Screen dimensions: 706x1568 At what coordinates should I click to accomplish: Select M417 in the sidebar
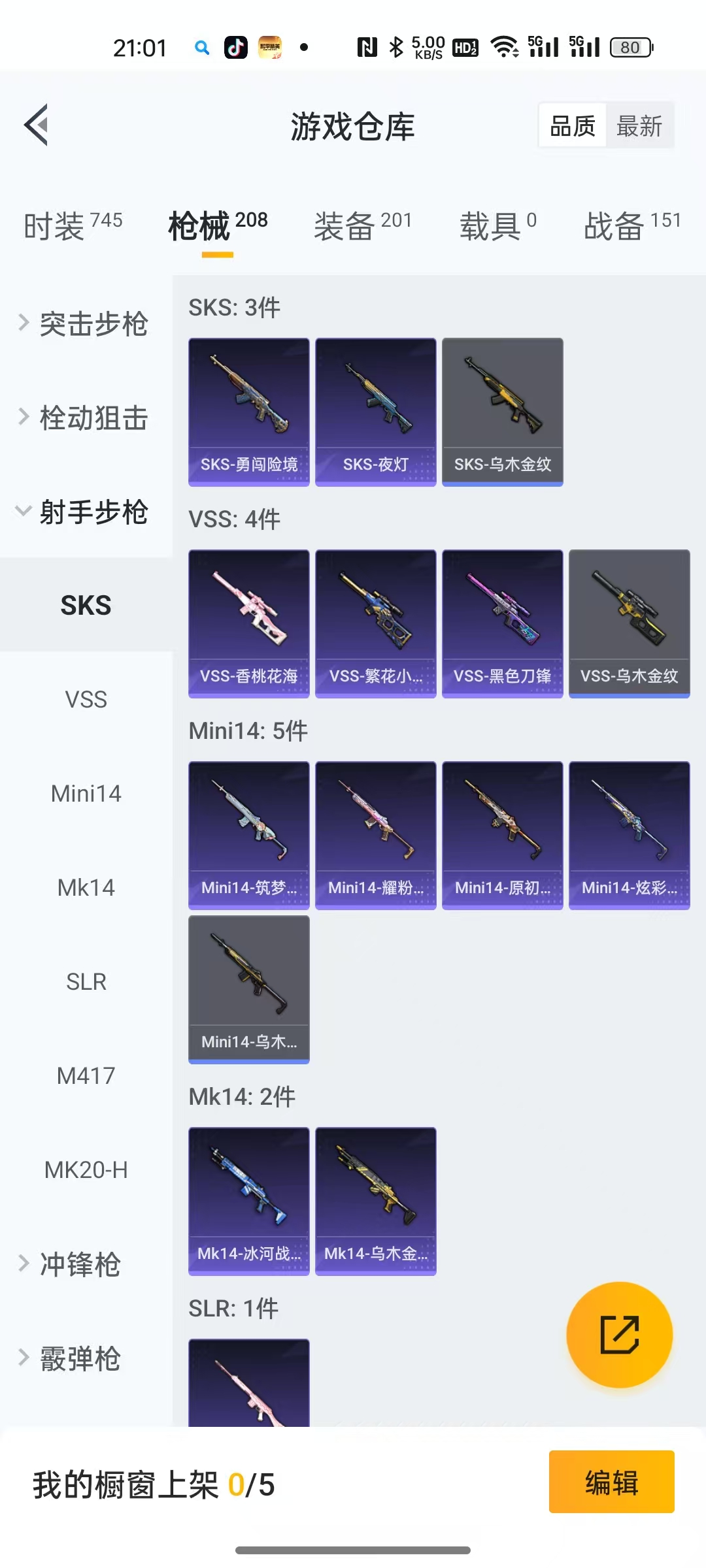[86, 1076]
